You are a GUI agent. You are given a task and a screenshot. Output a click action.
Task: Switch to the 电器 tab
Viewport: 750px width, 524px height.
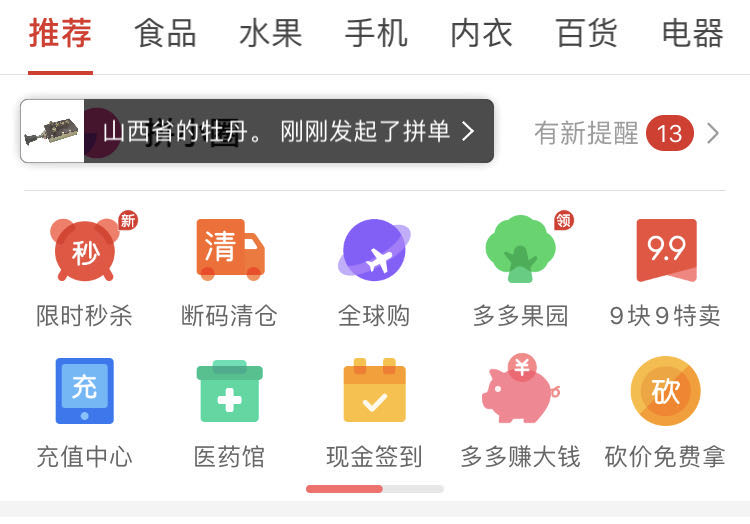pyautogui.click(x=693, y=33)
